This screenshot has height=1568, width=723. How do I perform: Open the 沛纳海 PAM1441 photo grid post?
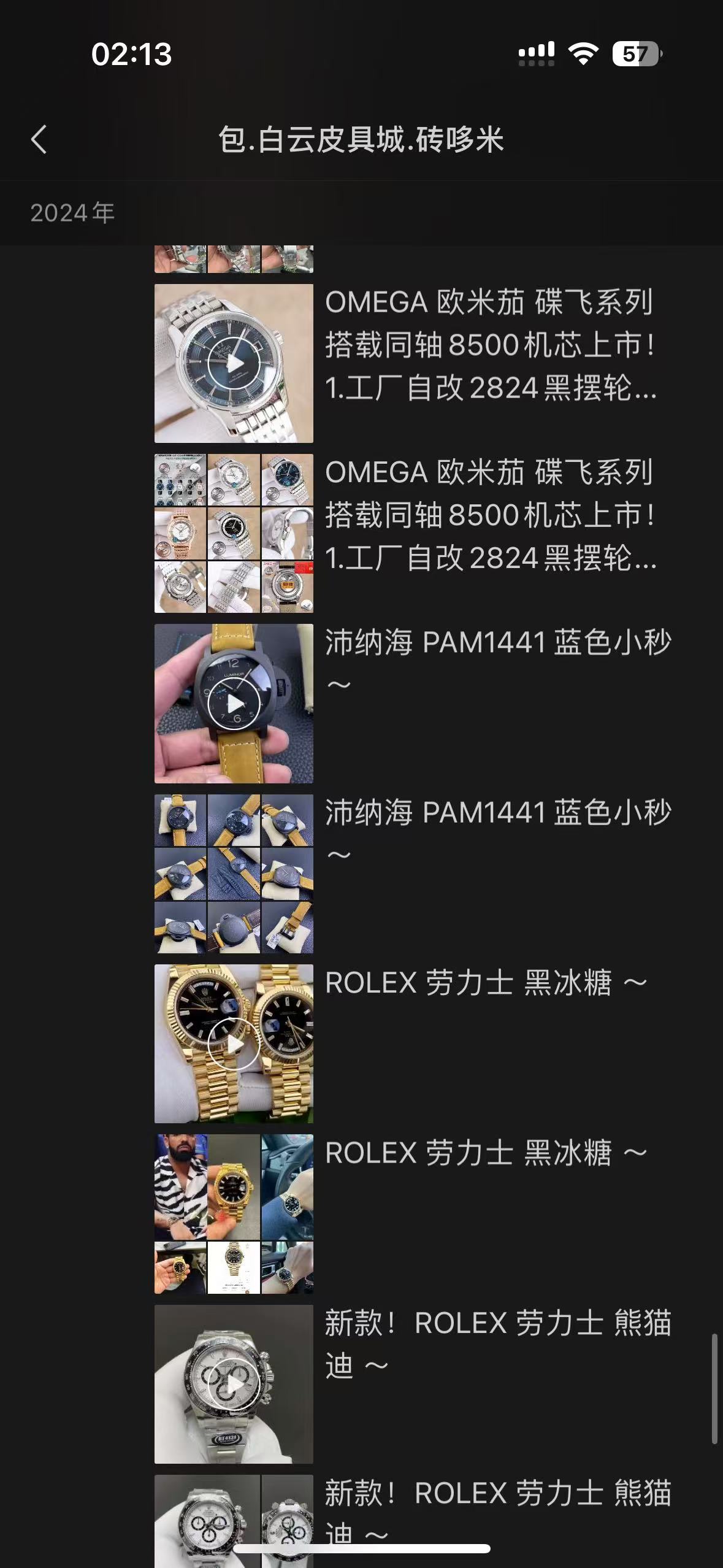click(234, 873)
